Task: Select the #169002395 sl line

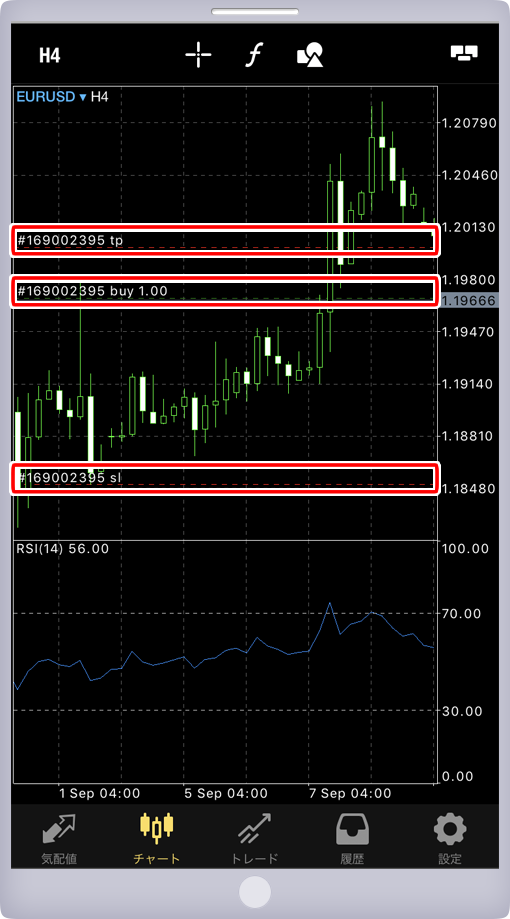Action: [225, 478]
